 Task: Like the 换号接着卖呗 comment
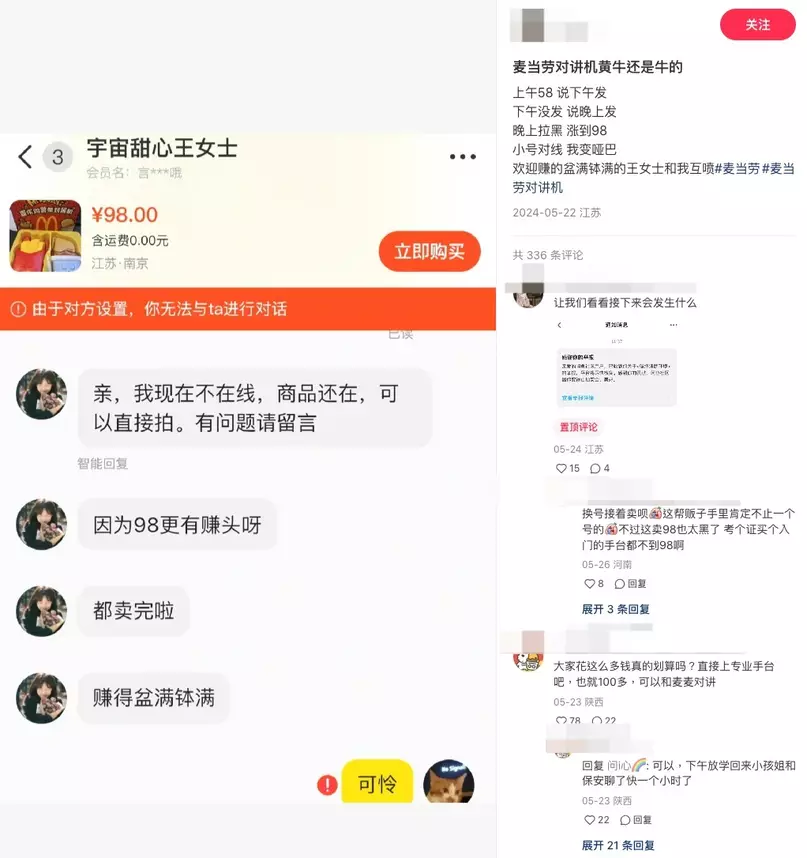(594, 583)
